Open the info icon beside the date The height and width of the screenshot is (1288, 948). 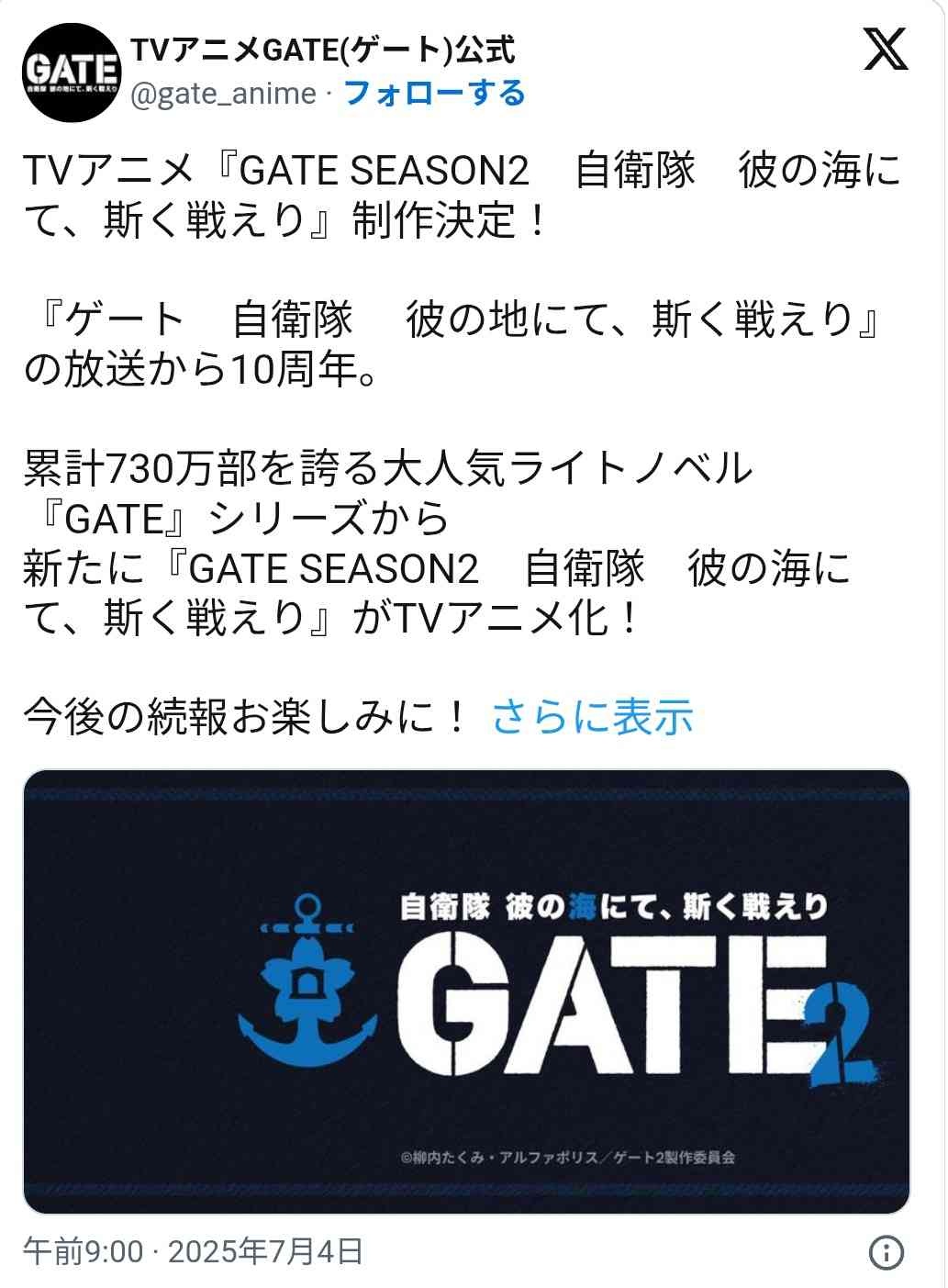(886, 1252)
